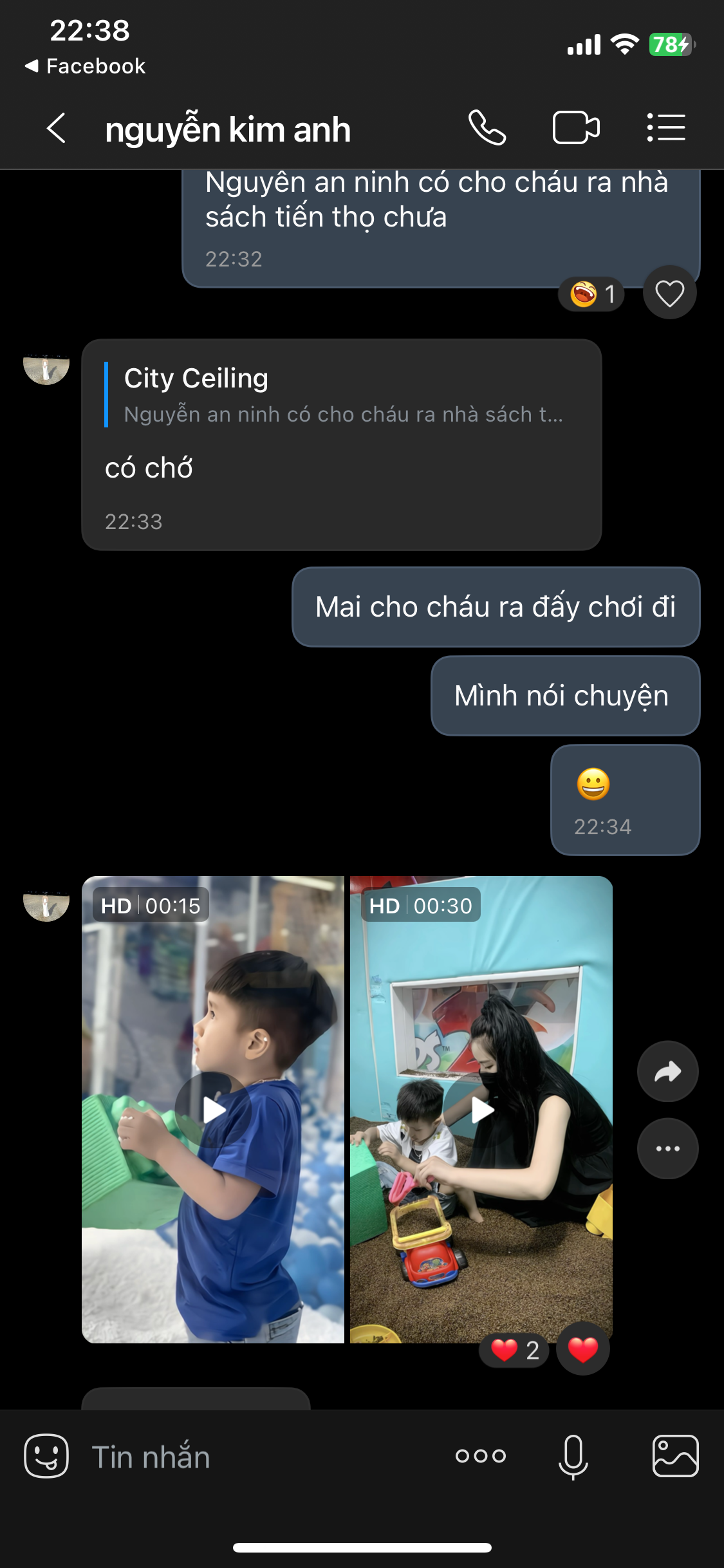The width and height of the screenshot is (724, 1568).
Task: Open more attachment options
Action: 480,1456
